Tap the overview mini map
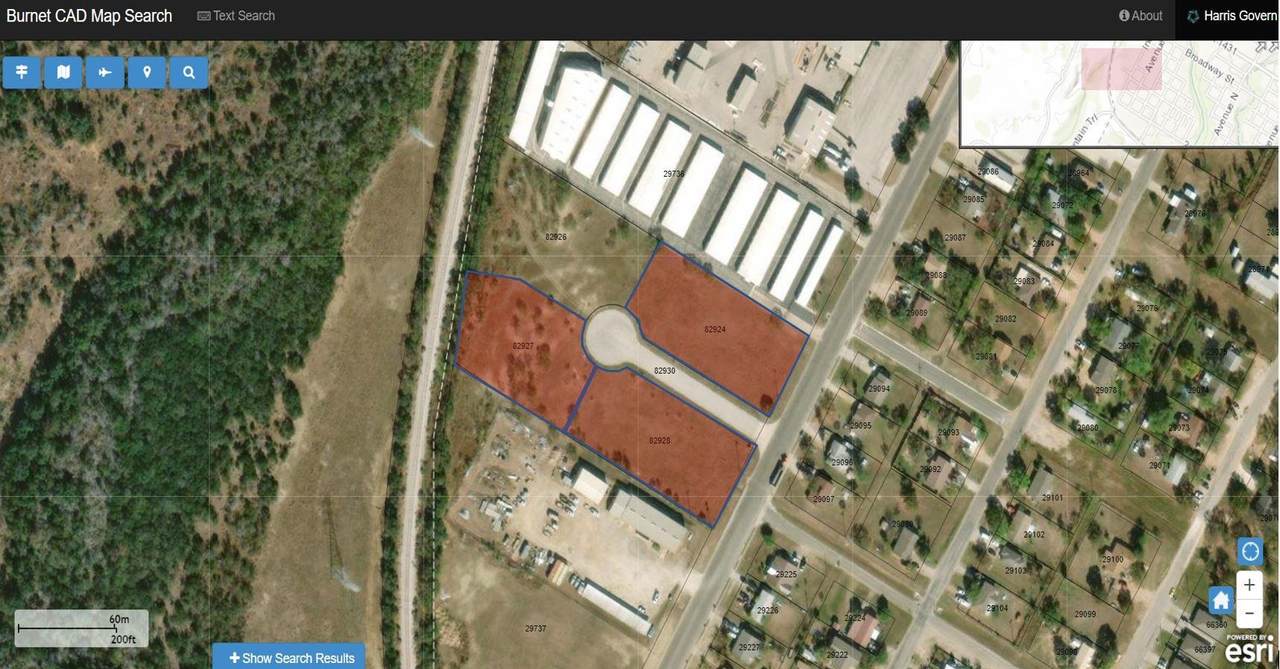This screenshot has width=1280, height=669. (1119, 94)
